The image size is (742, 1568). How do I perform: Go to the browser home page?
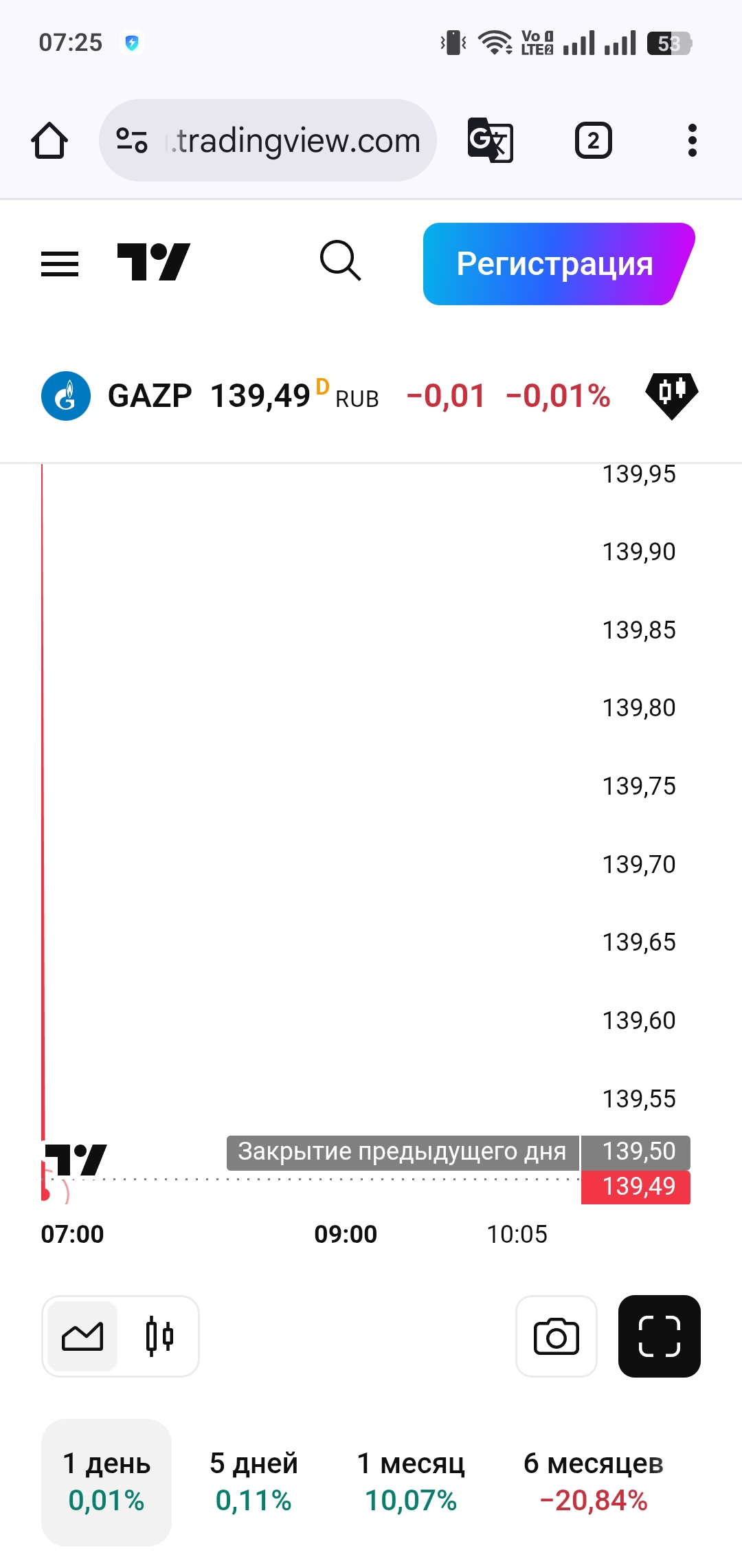(49, 141)
